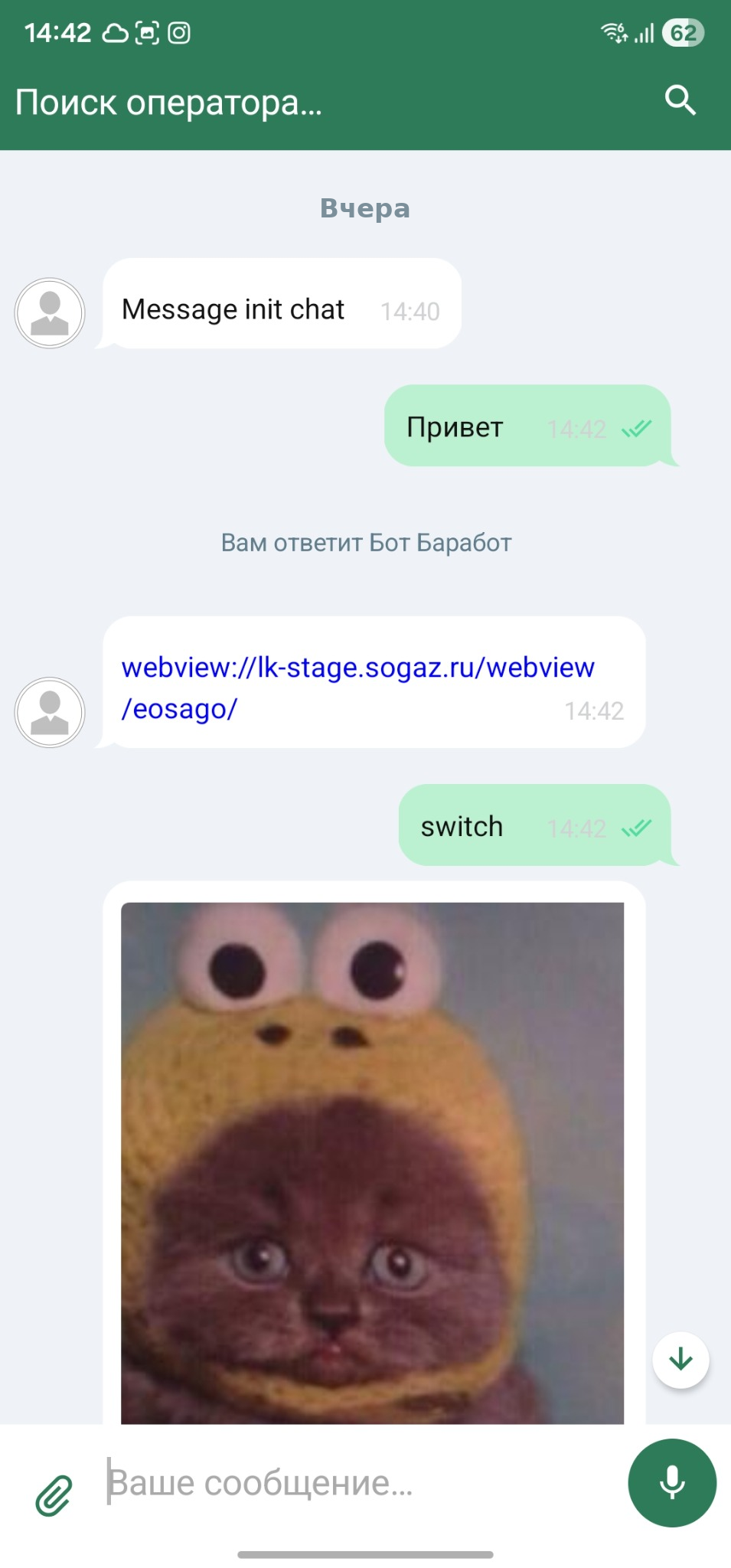The height and width of the screenshot is (1568, 731).
Task: Tap the read receipt checkmarks on 'Привет'
Action: pos(638,428)
